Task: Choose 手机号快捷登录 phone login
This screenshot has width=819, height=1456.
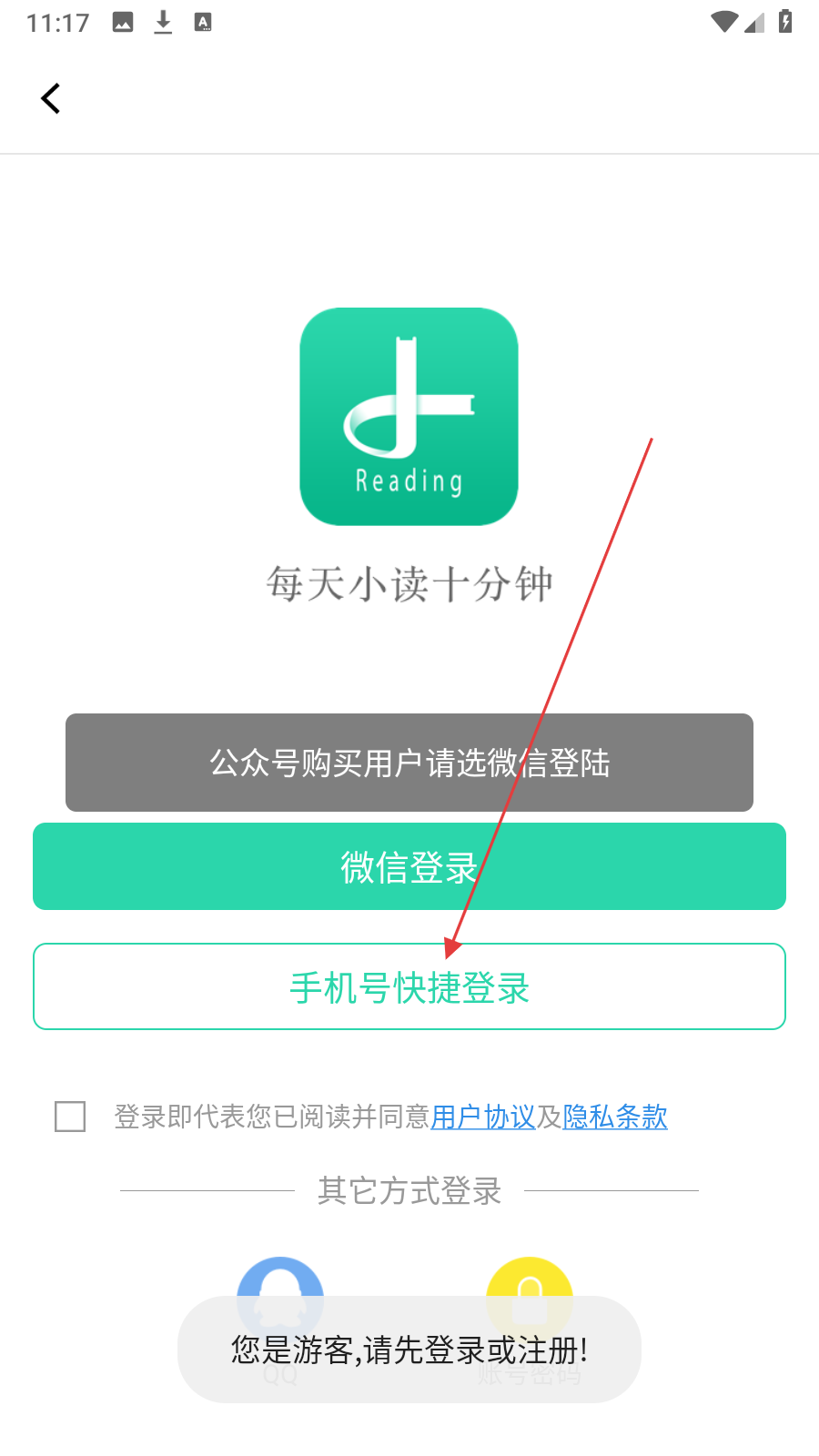Action: pyautogui.click(x=409, y=987)
